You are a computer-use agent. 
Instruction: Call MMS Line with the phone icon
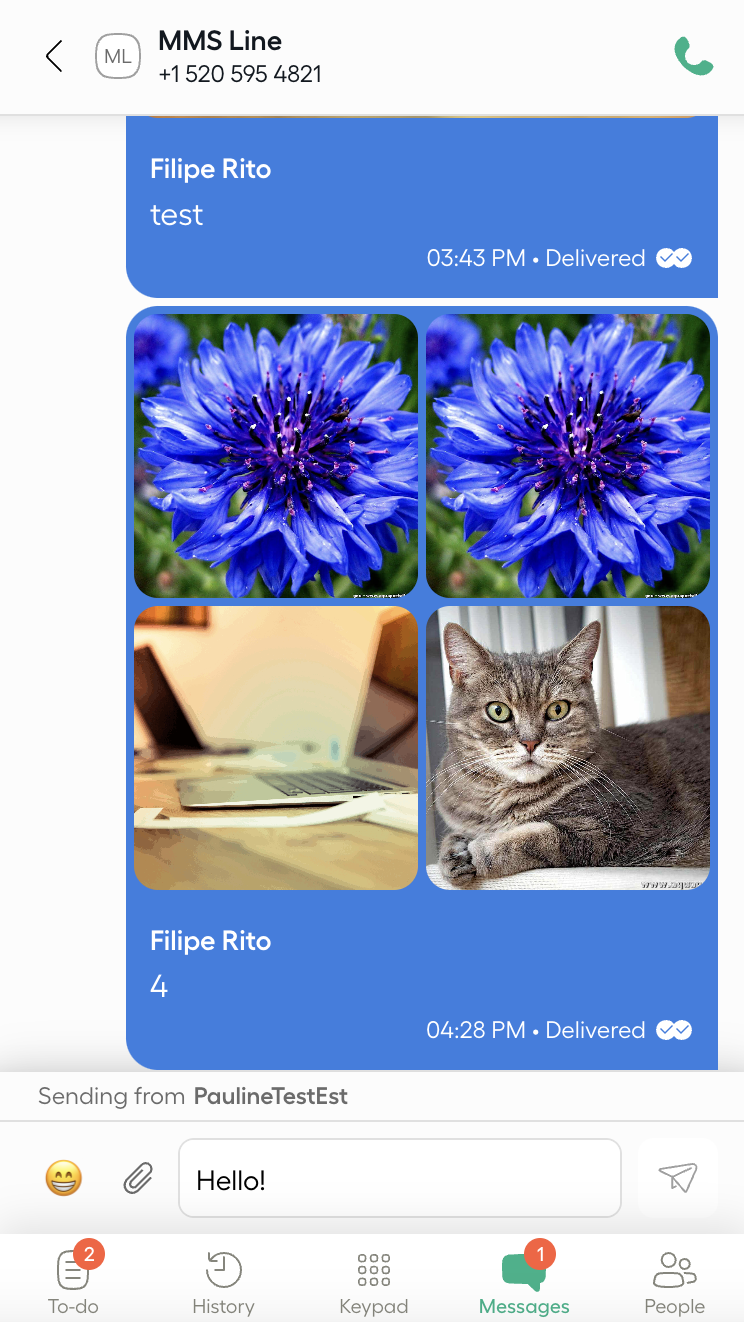tap(693, 57)
